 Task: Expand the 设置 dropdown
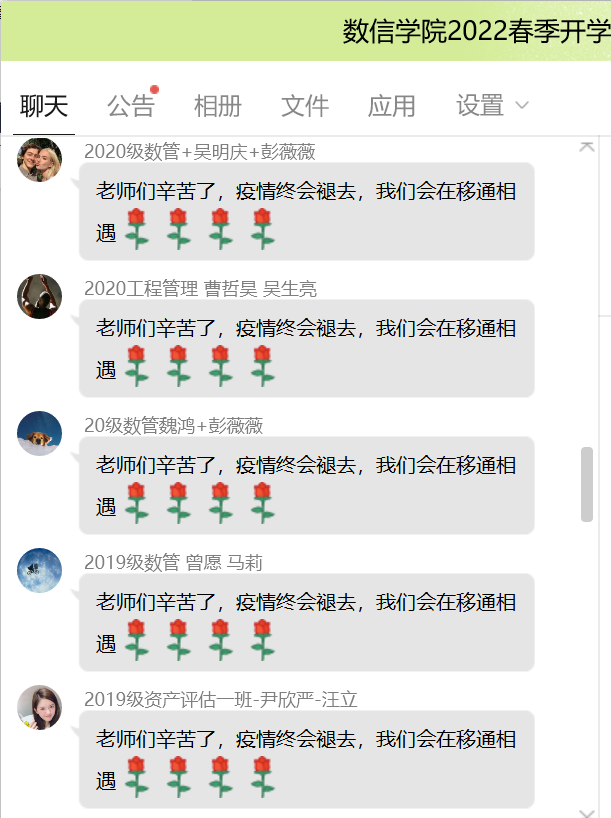click(x=492, y=105)
